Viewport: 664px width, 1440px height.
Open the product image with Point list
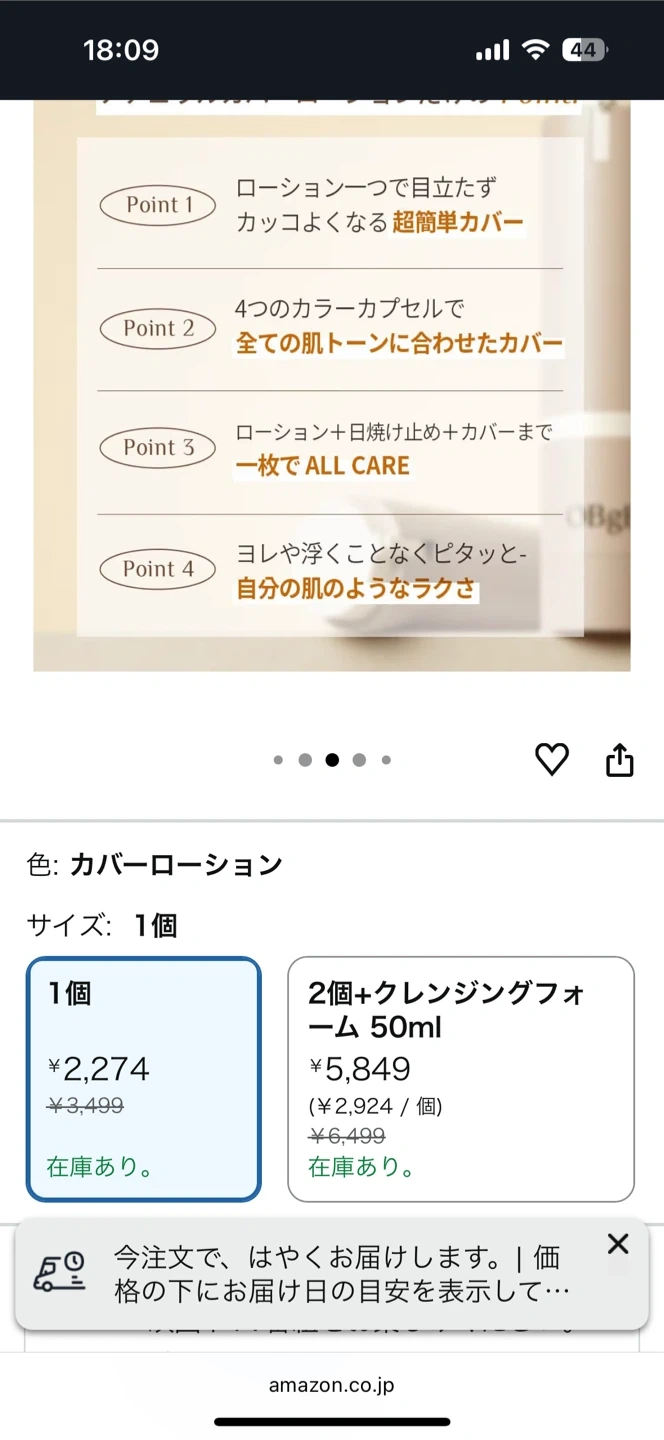pos(332,385)
